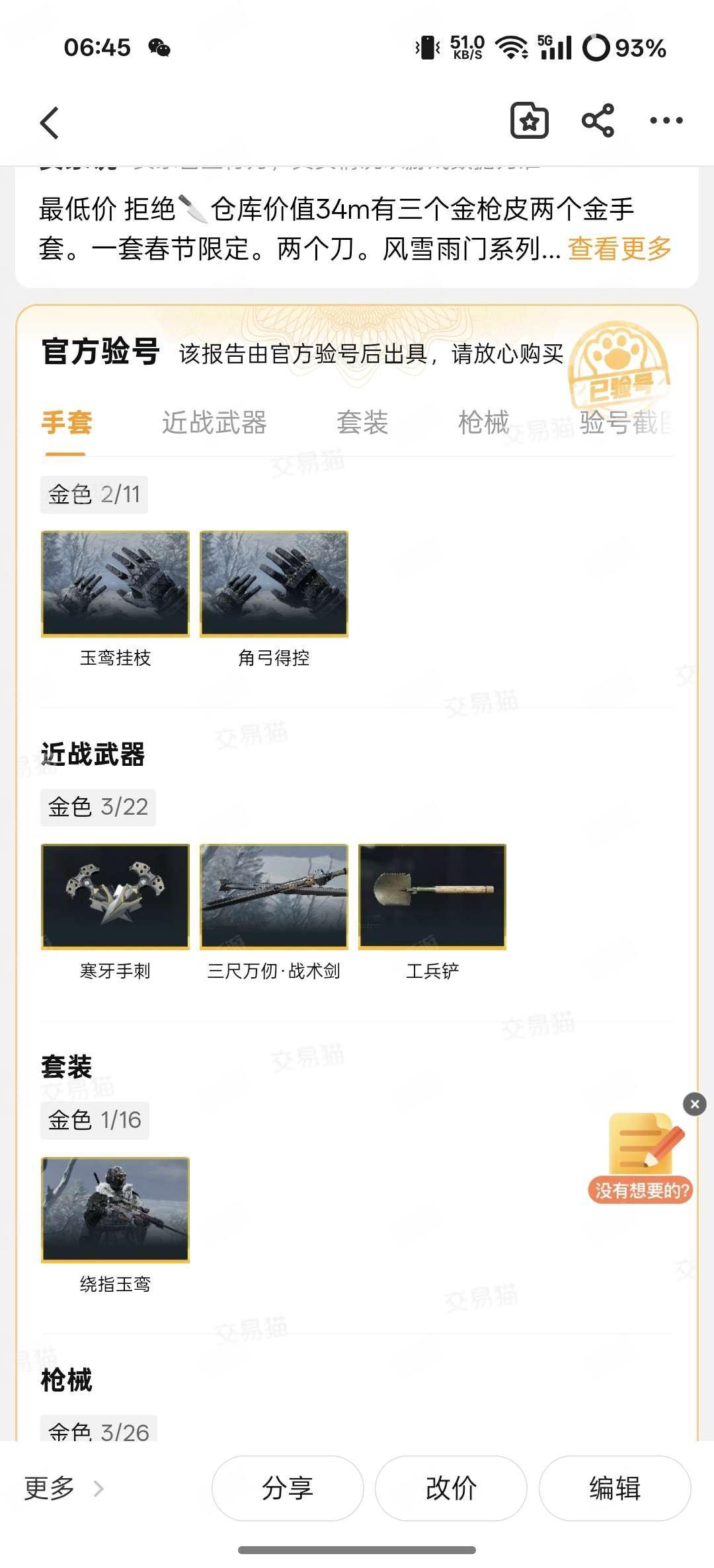Add this listing to favorites

(530, 121)
